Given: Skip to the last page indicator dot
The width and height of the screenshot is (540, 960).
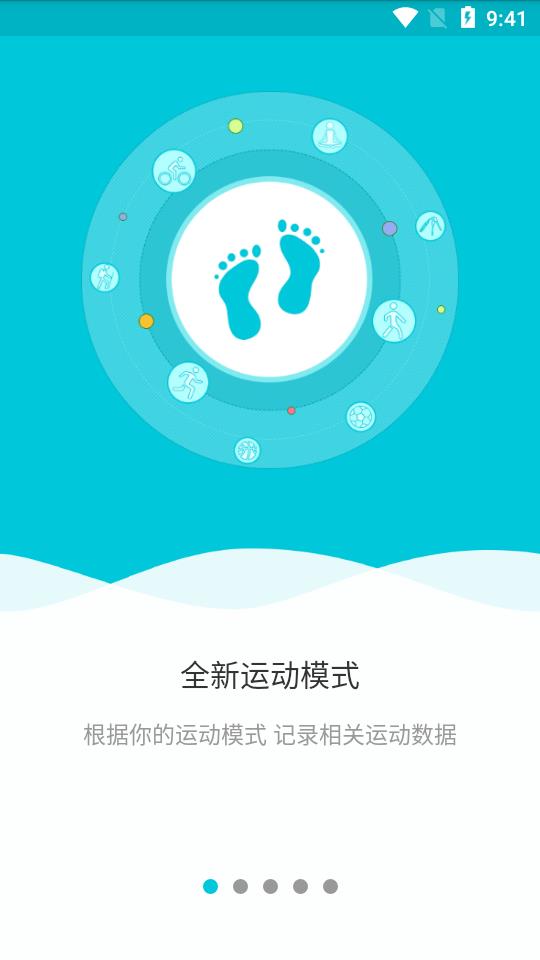Looking at the screenshot, I should click(331, 887).
